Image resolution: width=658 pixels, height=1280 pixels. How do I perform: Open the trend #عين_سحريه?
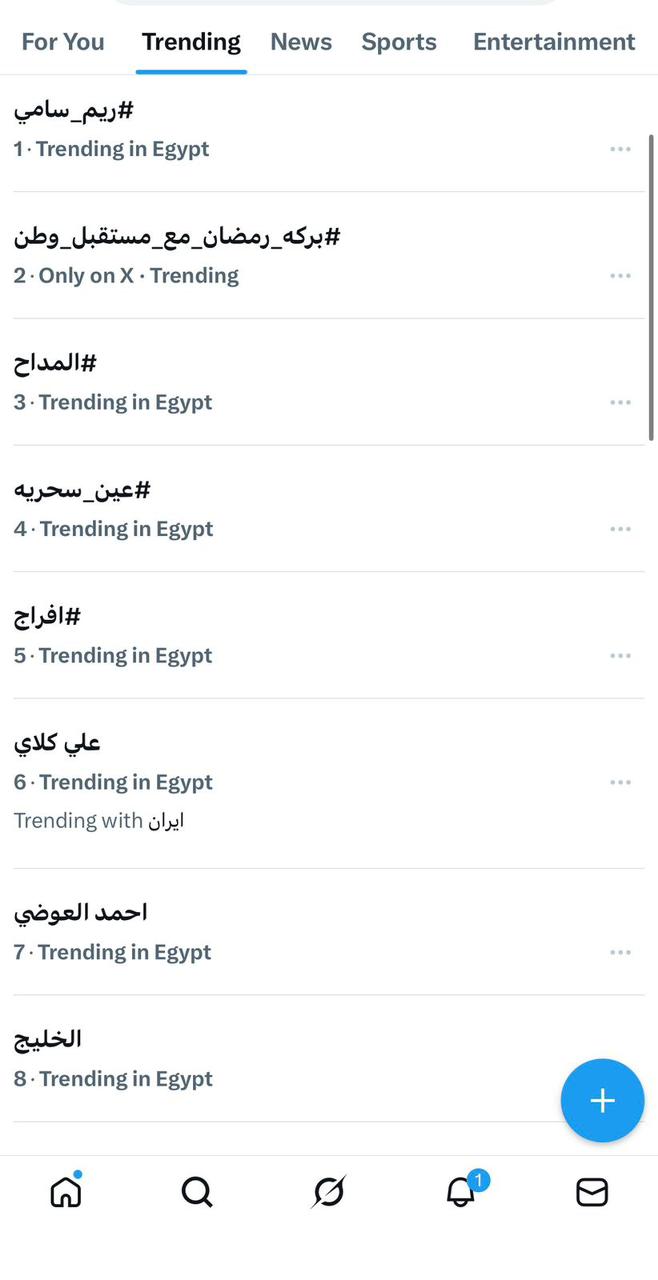(x=82, y=491)
